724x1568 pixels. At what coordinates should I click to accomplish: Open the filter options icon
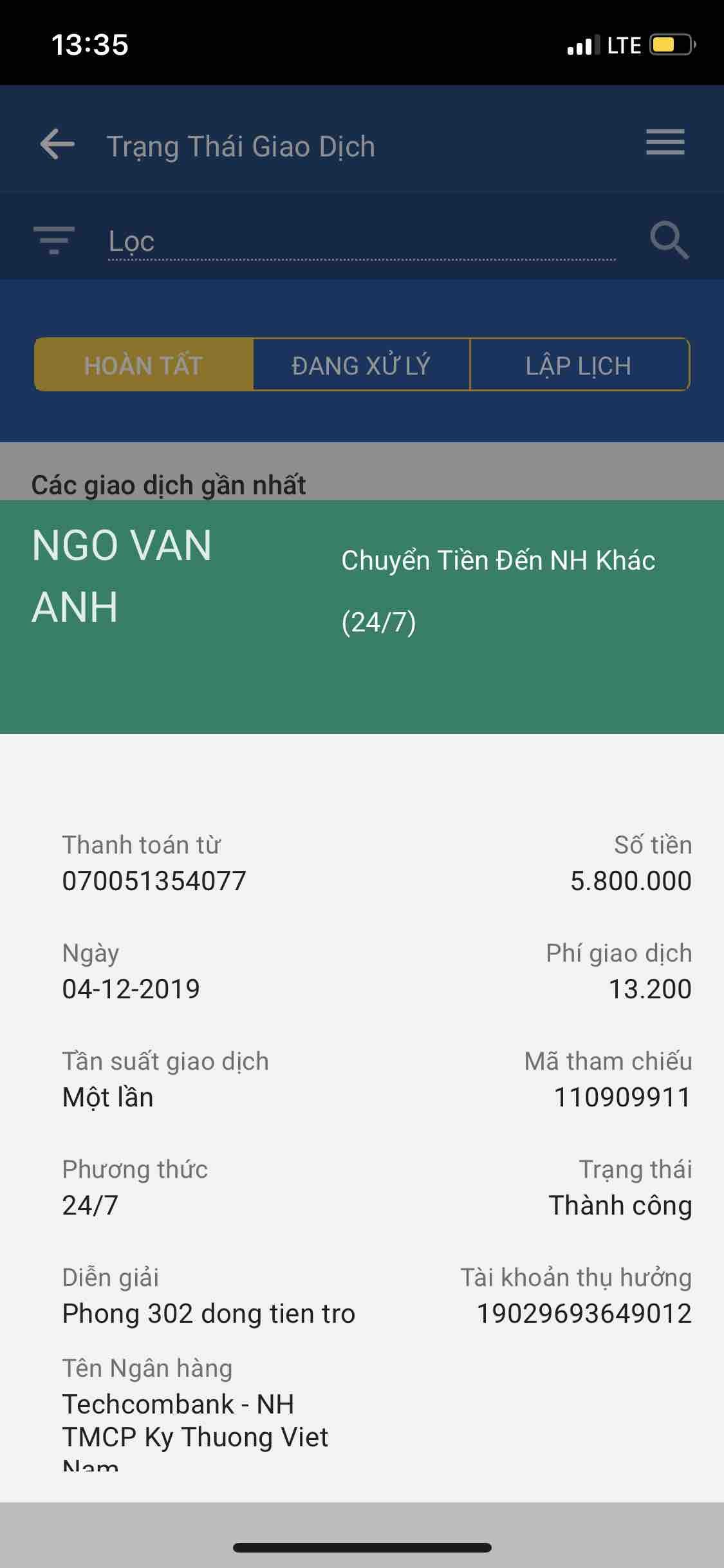click(54, 241)
